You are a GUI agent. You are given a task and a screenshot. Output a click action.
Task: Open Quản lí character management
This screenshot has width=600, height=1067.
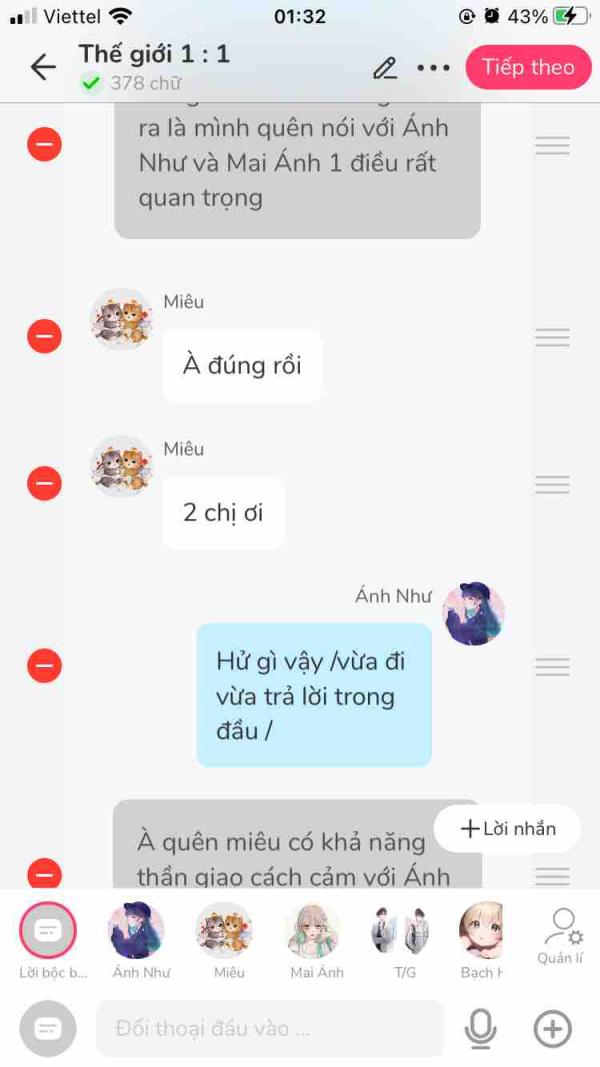pyautogui.click(x=561, y=936)
